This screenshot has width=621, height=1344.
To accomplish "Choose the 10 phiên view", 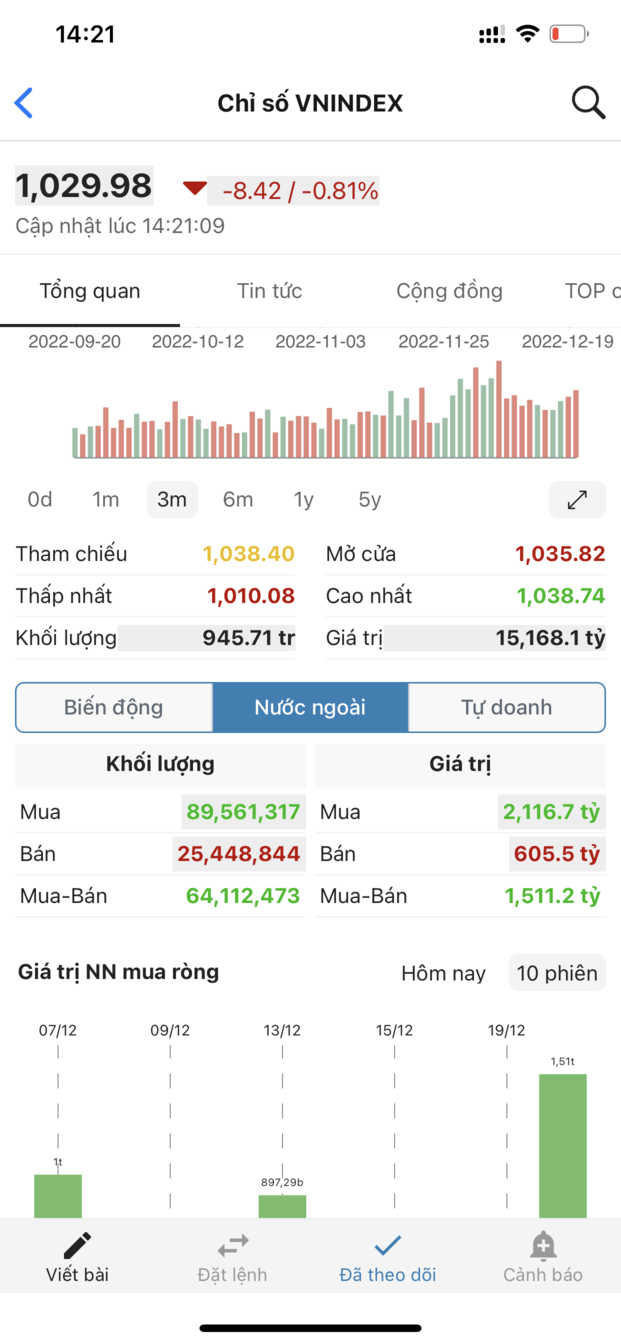I will (557, 973).
